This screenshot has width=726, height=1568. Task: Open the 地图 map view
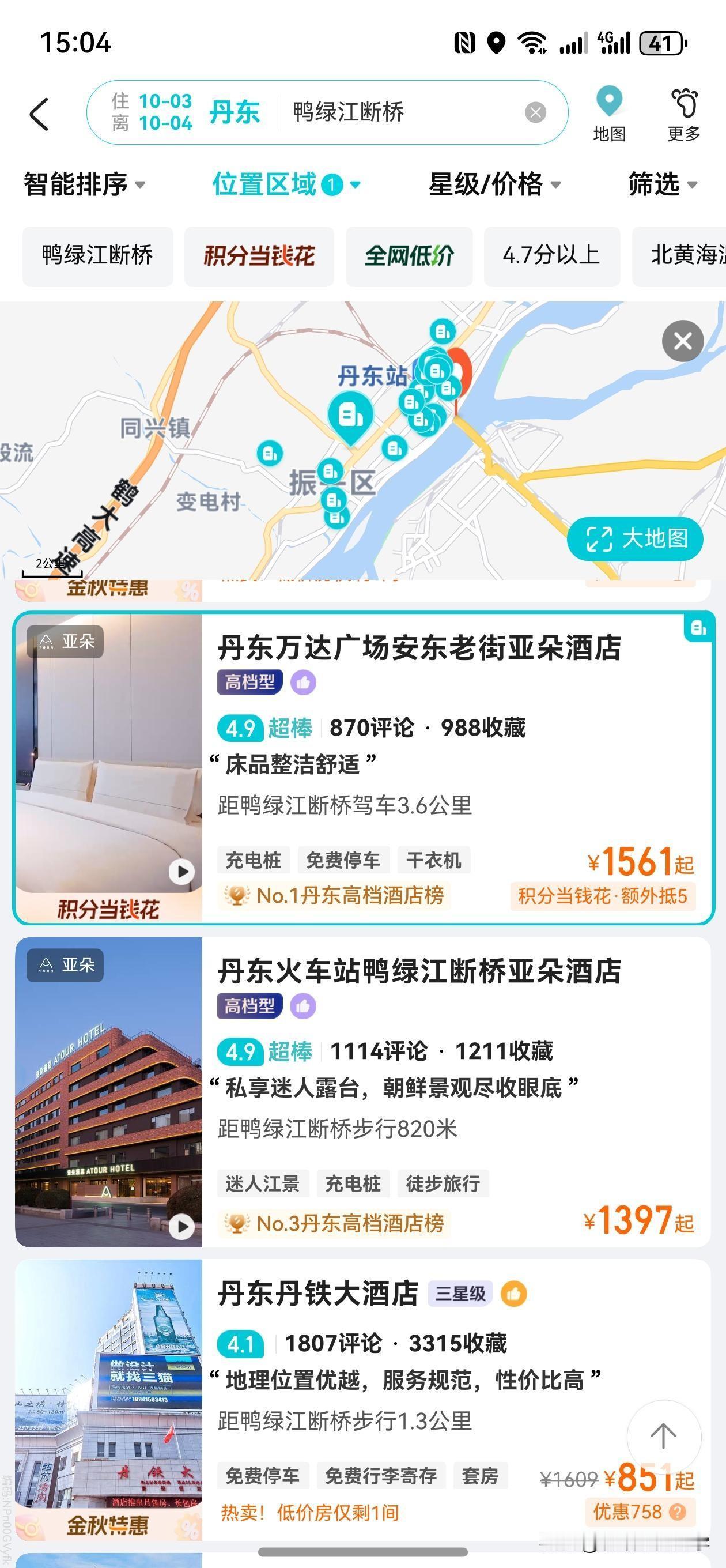pos(609,114)
